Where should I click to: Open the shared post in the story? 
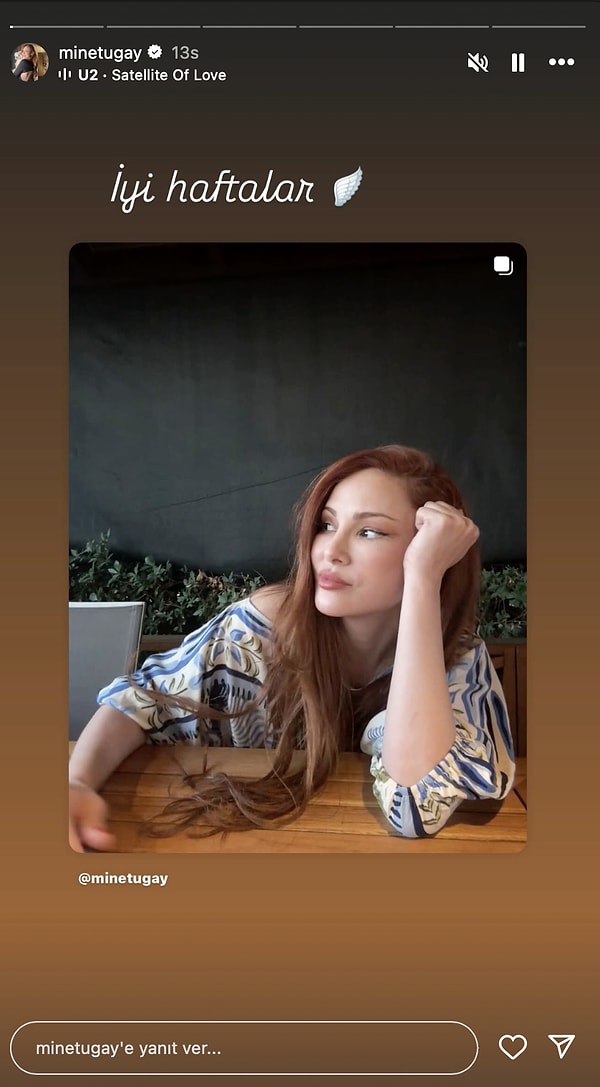coord(297,547)
